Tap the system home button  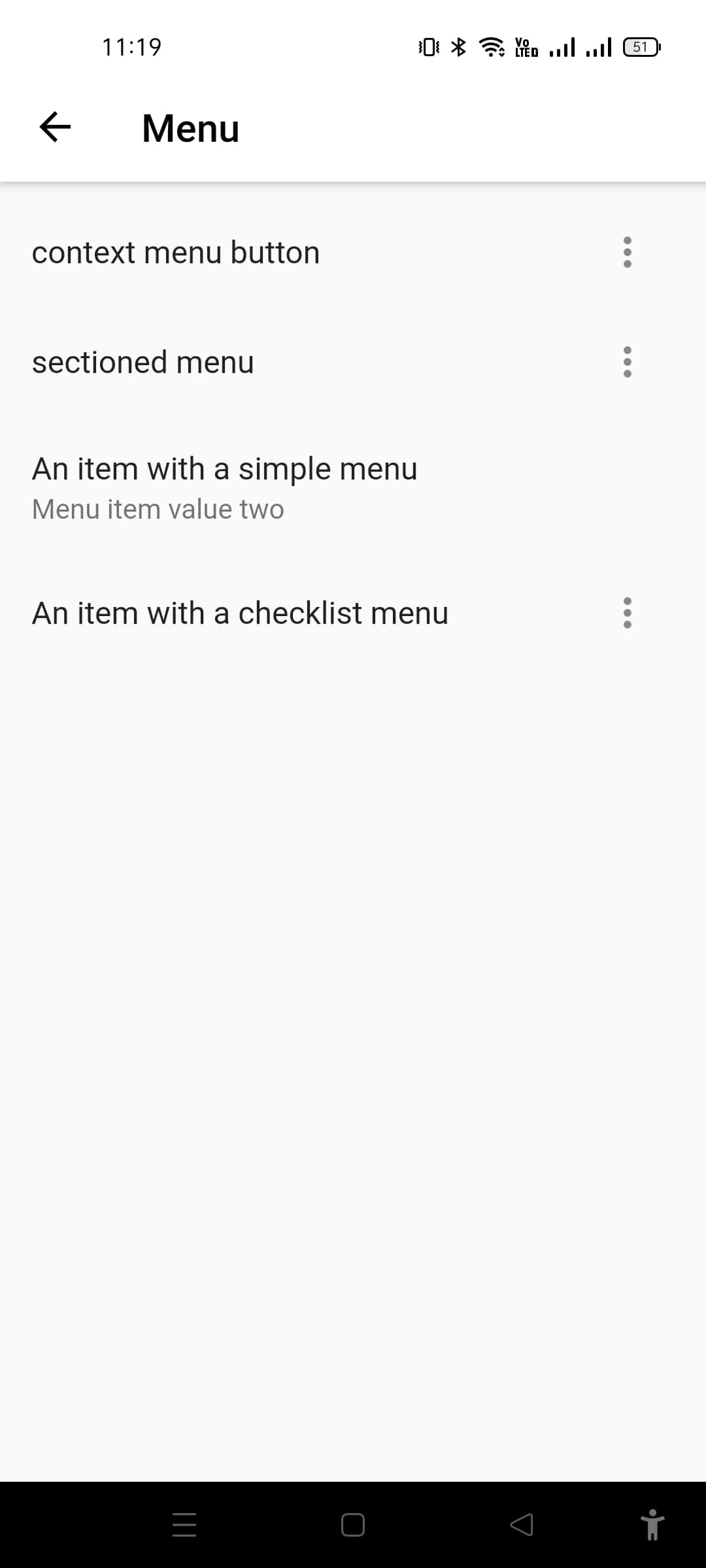[353, 1525]
